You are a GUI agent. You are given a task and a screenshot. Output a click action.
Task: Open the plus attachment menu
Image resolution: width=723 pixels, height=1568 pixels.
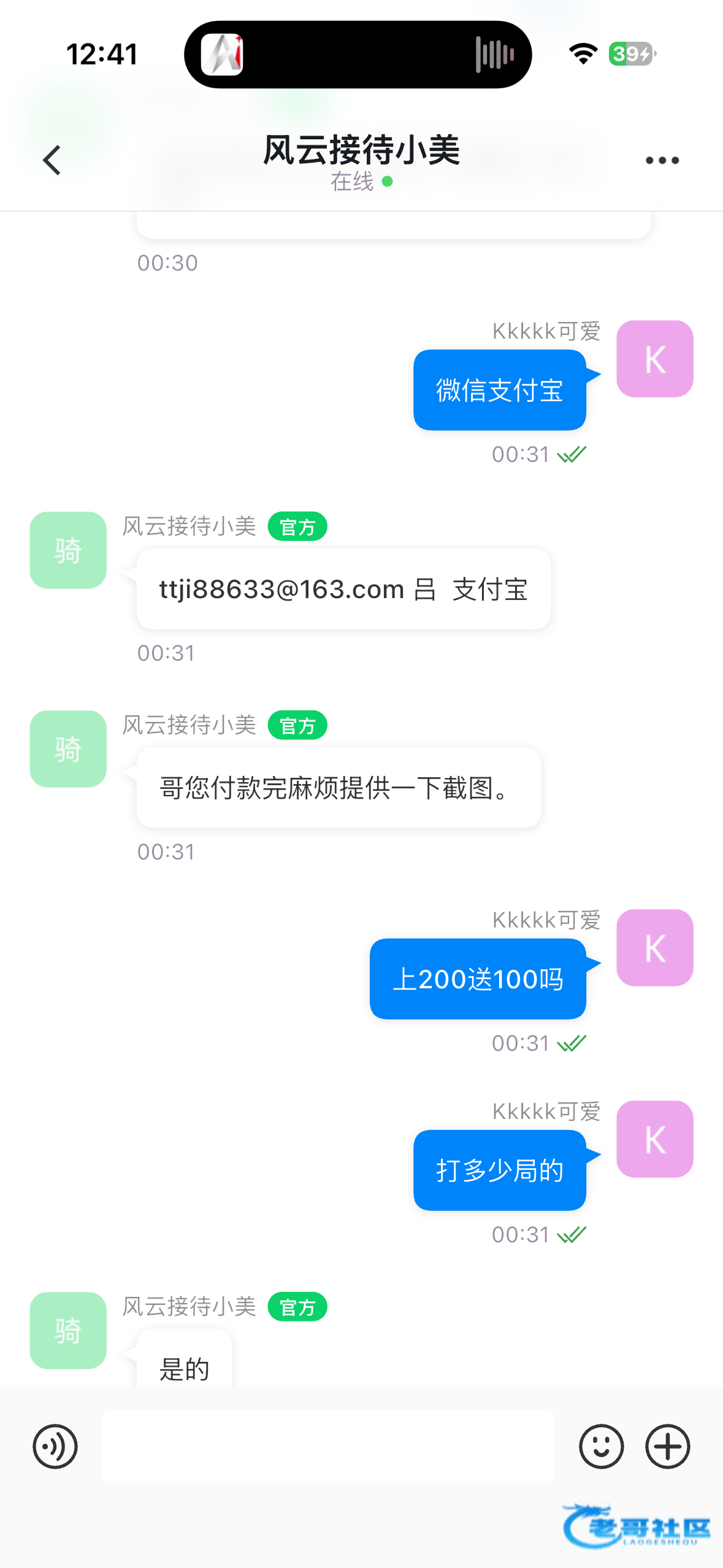[667, 1446]
